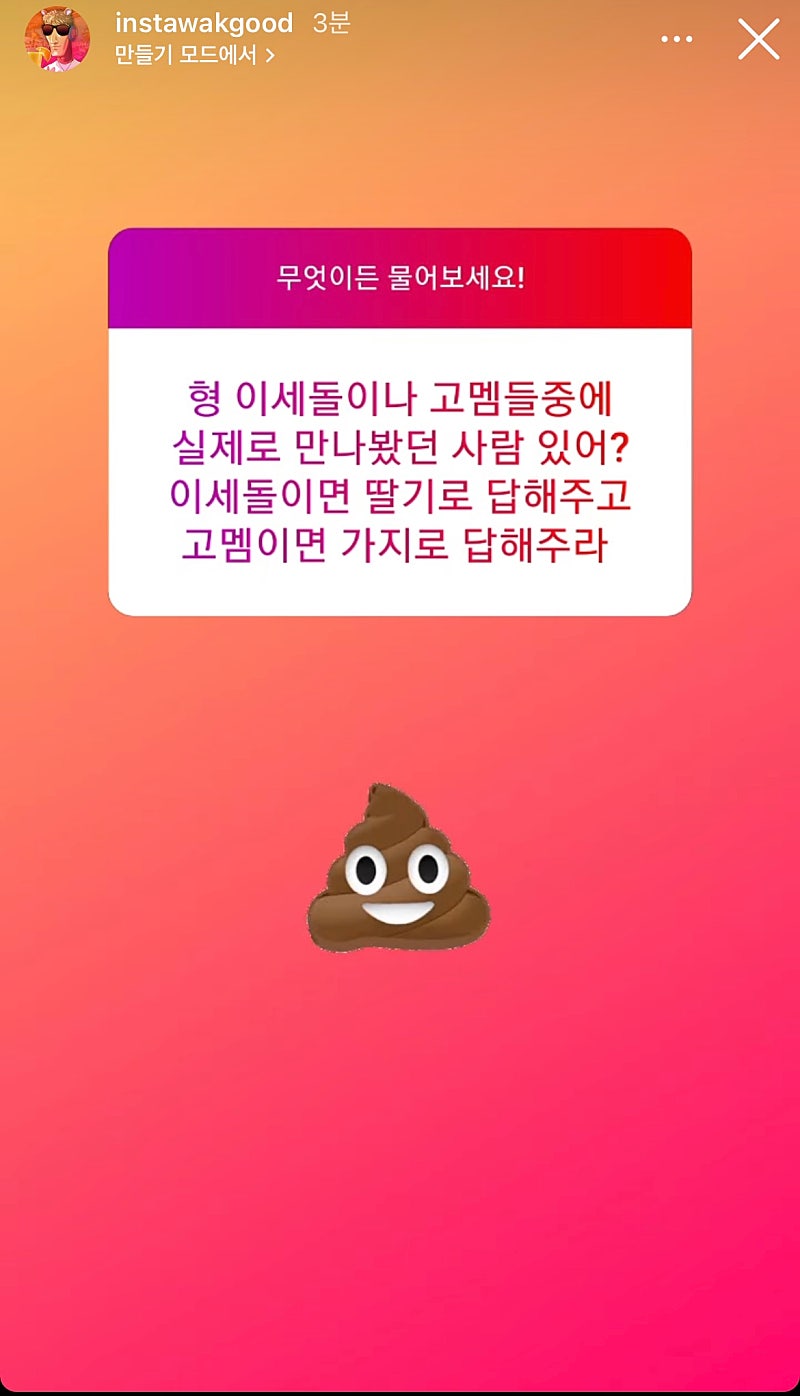800x1396 pixels.
Task: Open the three-dot more options menu
Action: tap(677, 40)
